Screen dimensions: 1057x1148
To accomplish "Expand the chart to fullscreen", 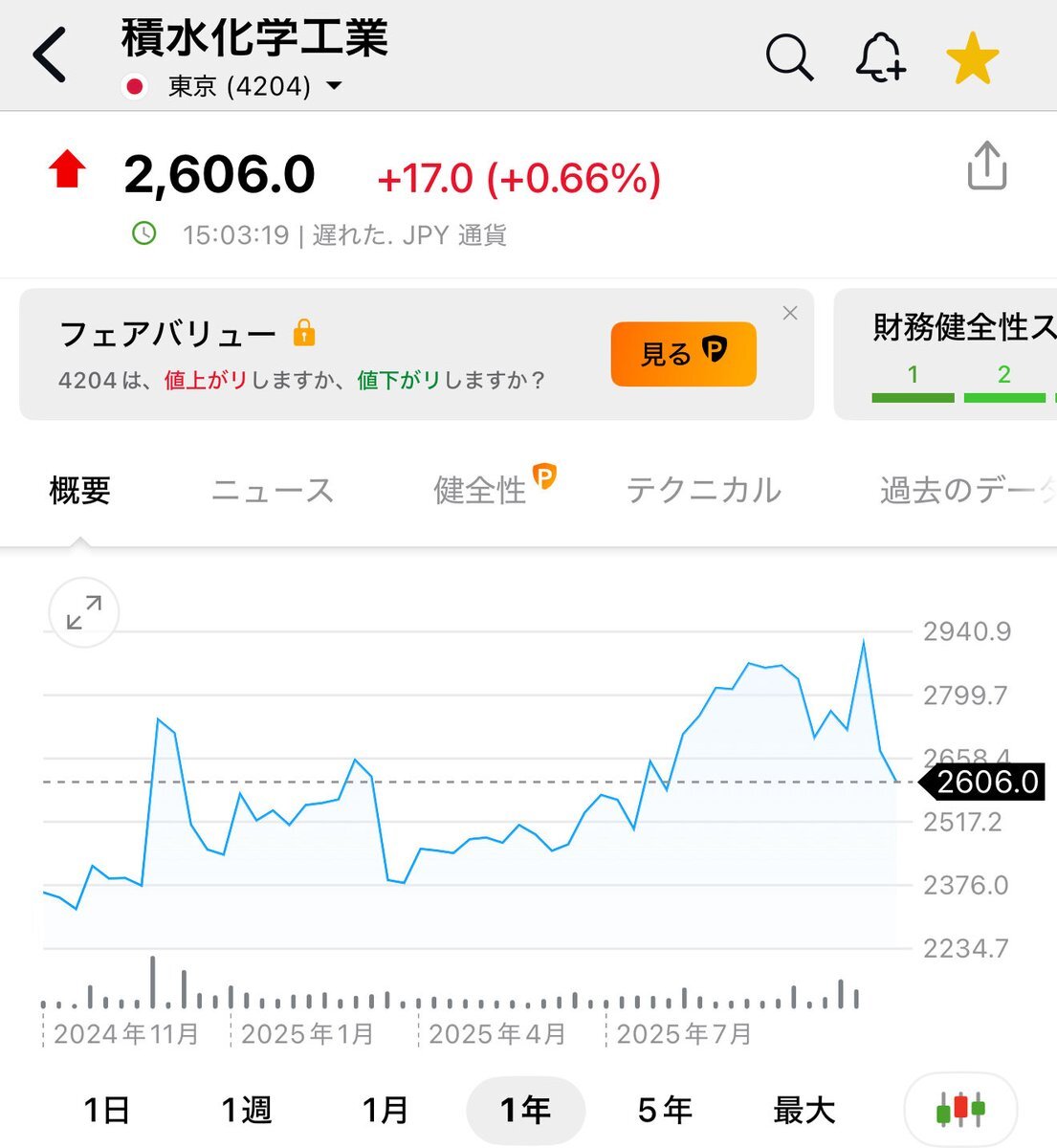I will 84,612.
